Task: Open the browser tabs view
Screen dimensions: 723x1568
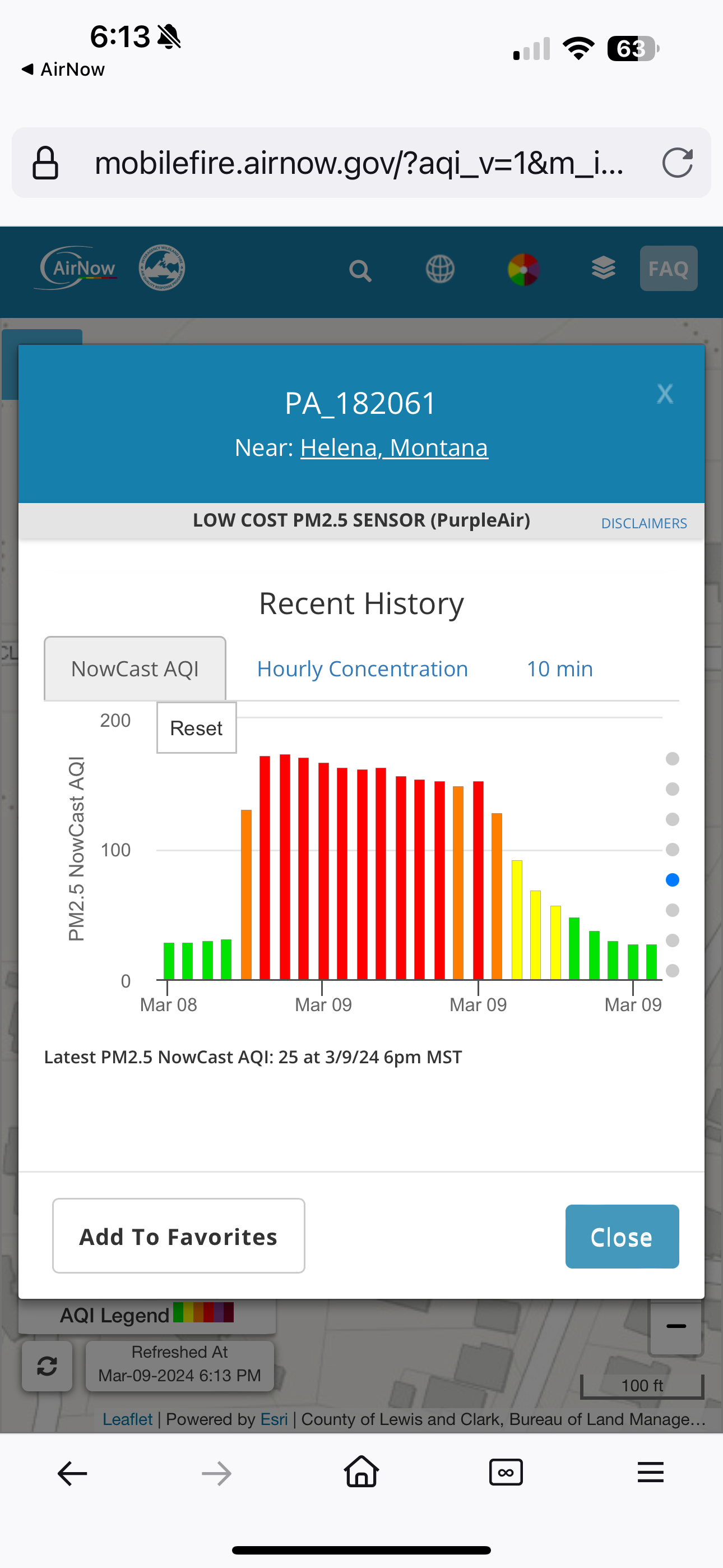Action: click(506, 1473)
